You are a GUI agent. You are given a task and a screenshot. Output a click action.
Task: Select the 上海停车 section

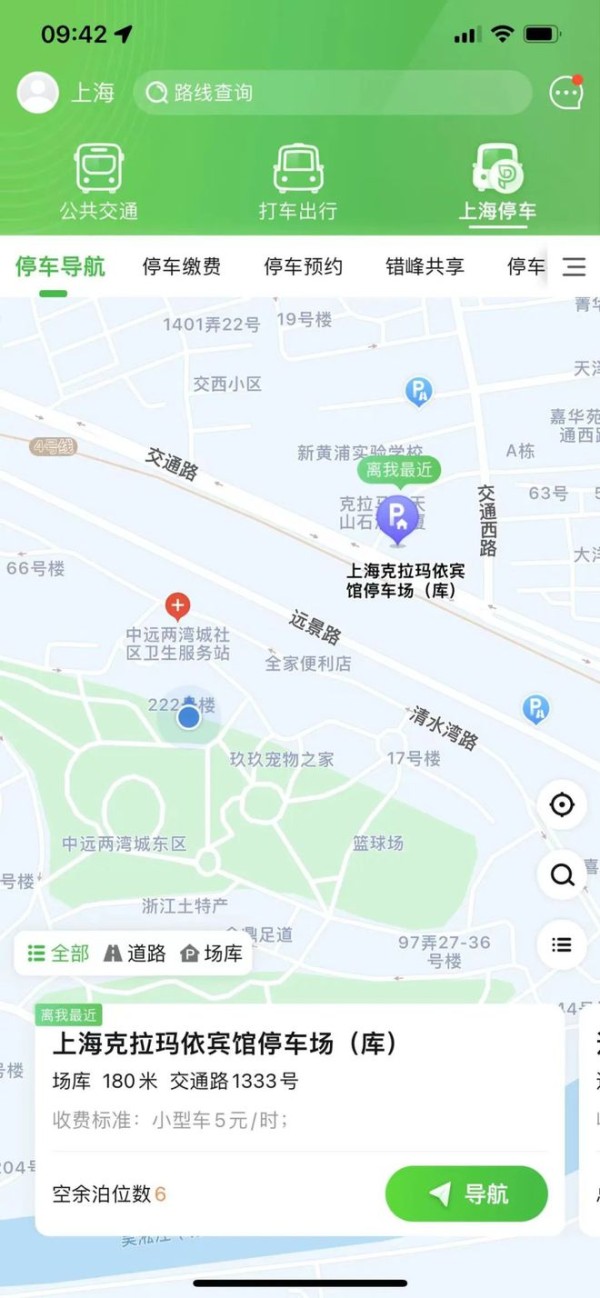point(497,183)
